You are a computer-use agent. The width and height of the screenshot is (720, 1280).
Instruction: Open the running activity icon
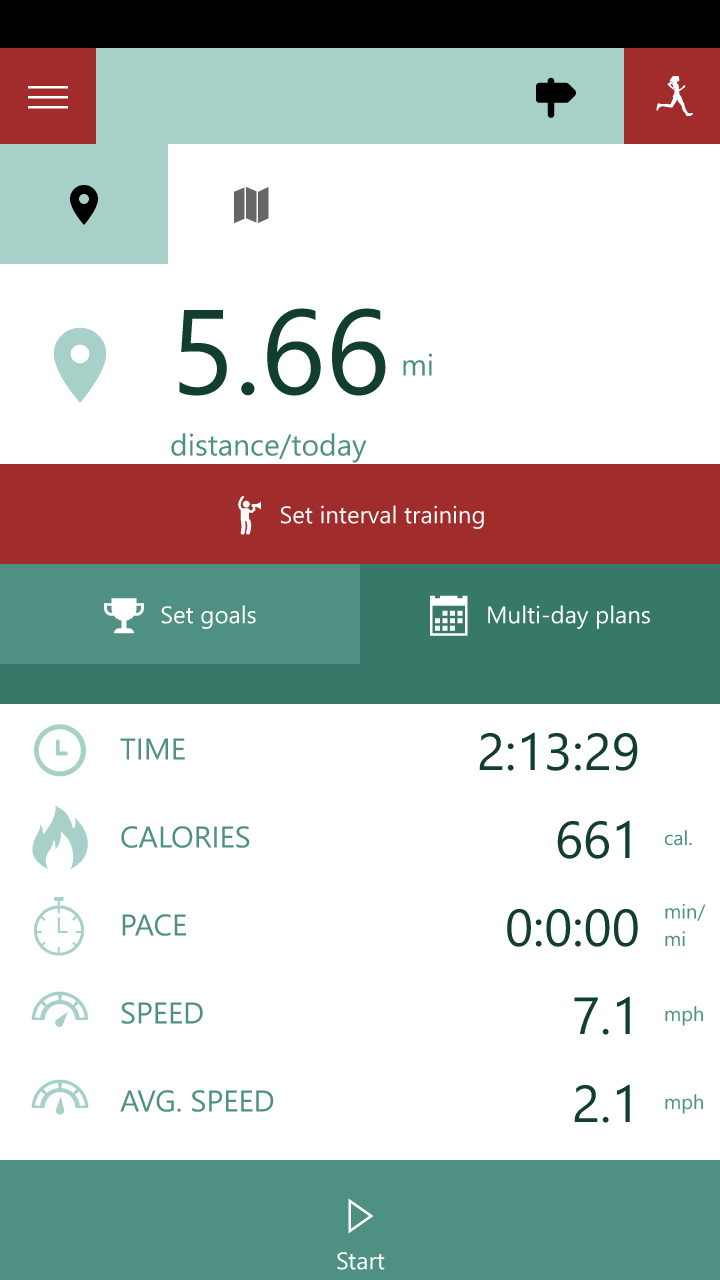click(x=672, y=97)
